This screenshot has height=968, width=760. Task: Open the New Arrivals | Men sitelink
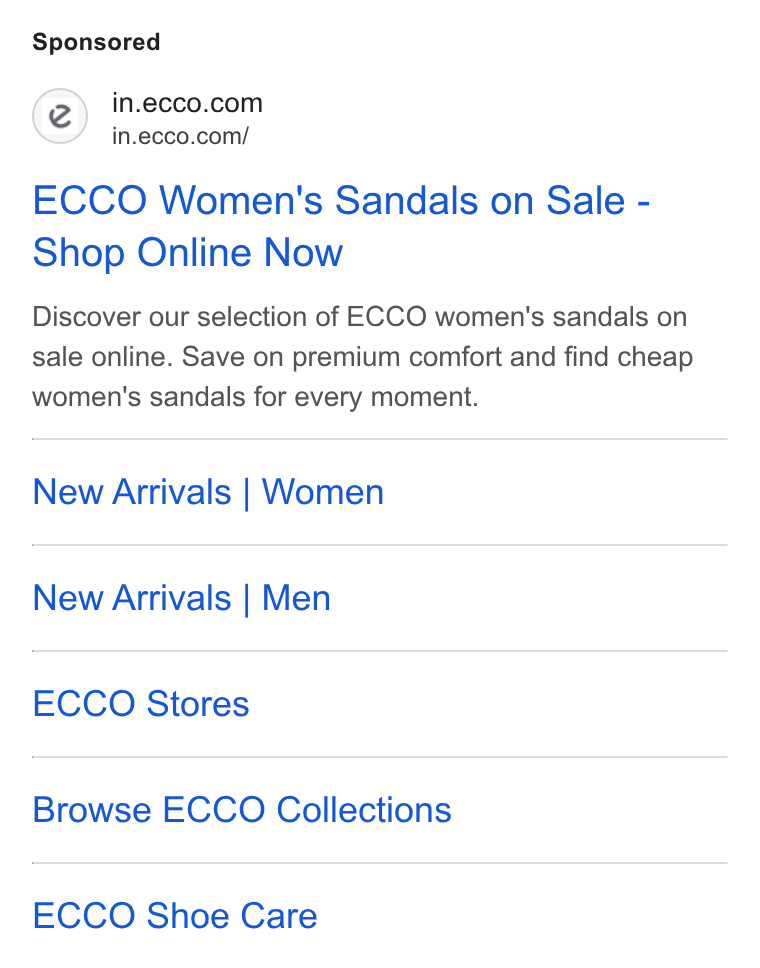pyautogui.click(x=182, y=598)
